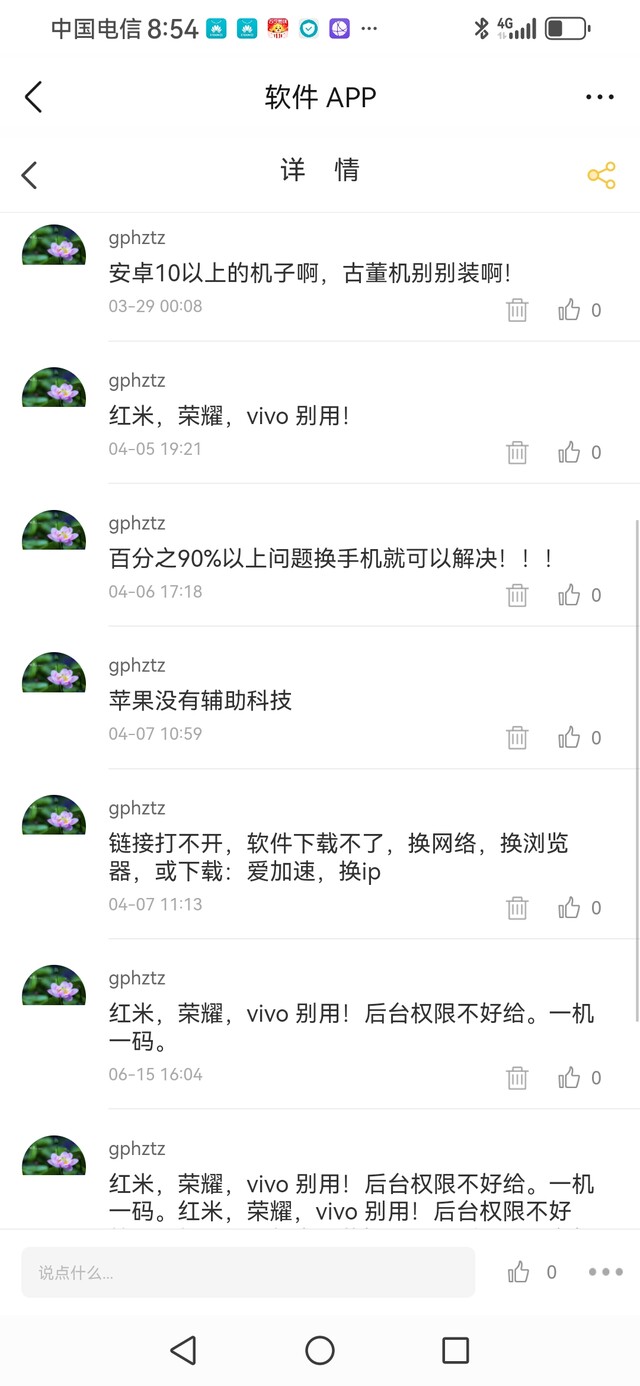Like the comment posted 04-05 19:21
This screenshot has height=1386, width=640.
(570, 453)
